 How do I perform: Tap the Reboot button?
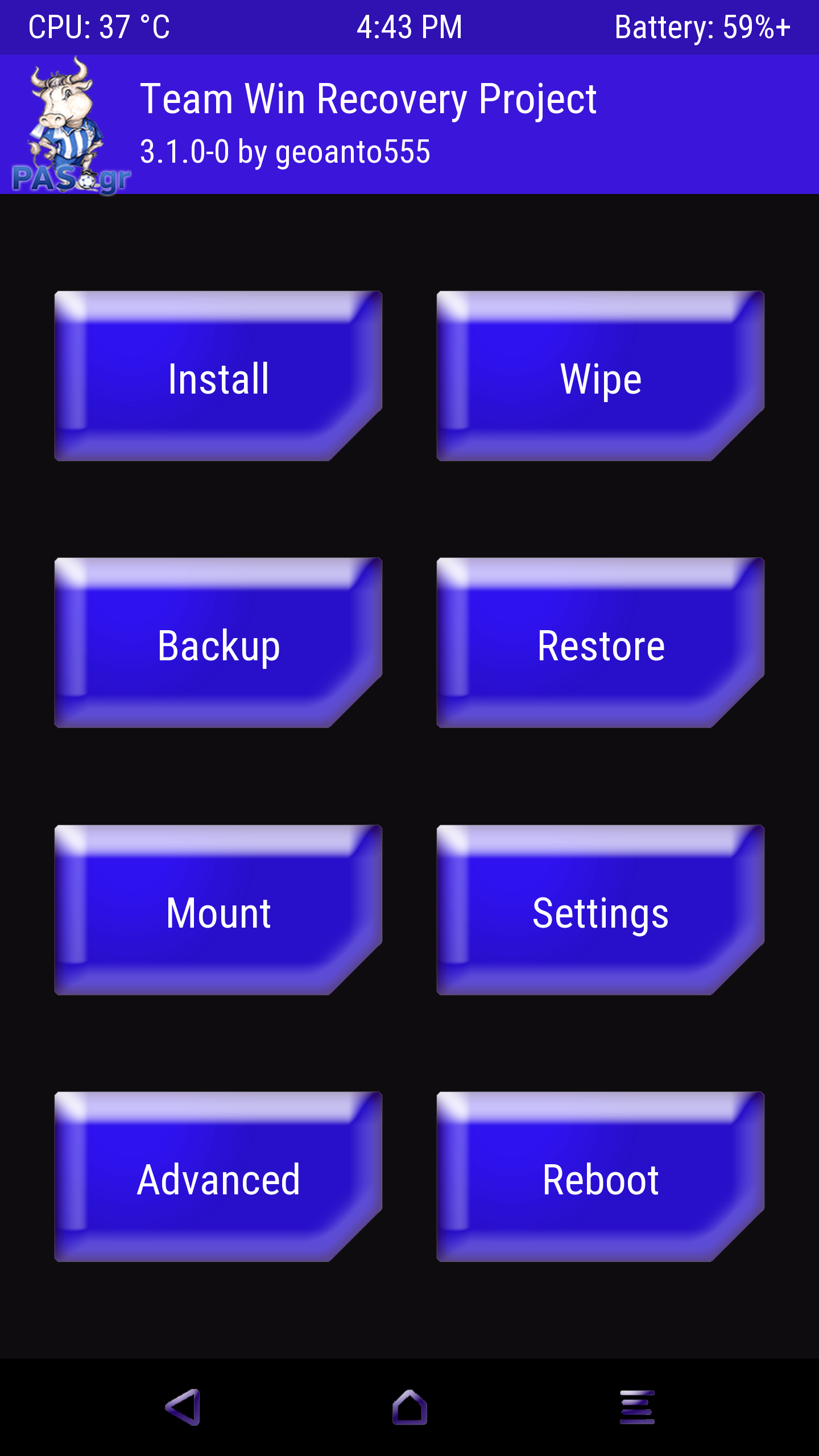600,1177
